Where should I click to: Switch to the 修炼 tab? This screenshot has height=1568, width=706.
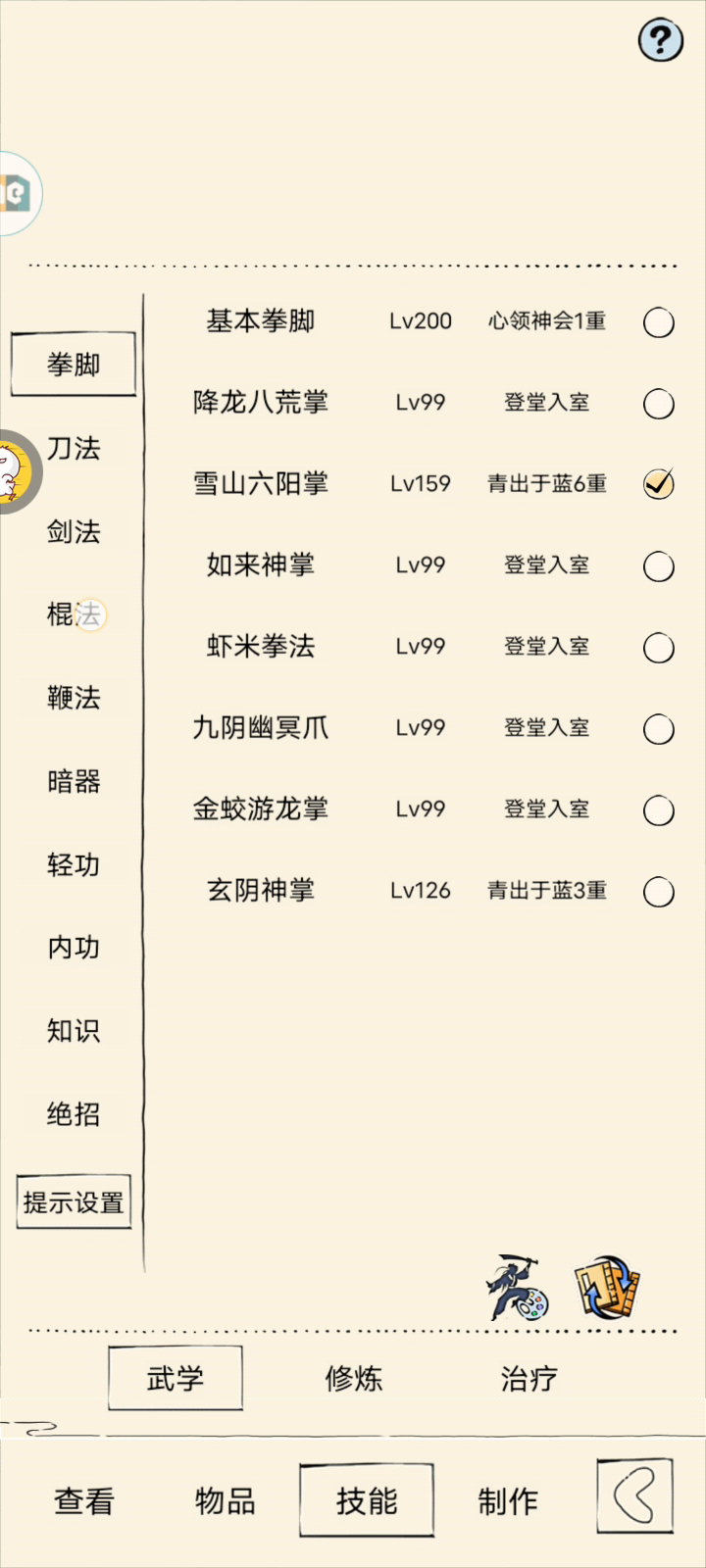[x=354, y=1379]
